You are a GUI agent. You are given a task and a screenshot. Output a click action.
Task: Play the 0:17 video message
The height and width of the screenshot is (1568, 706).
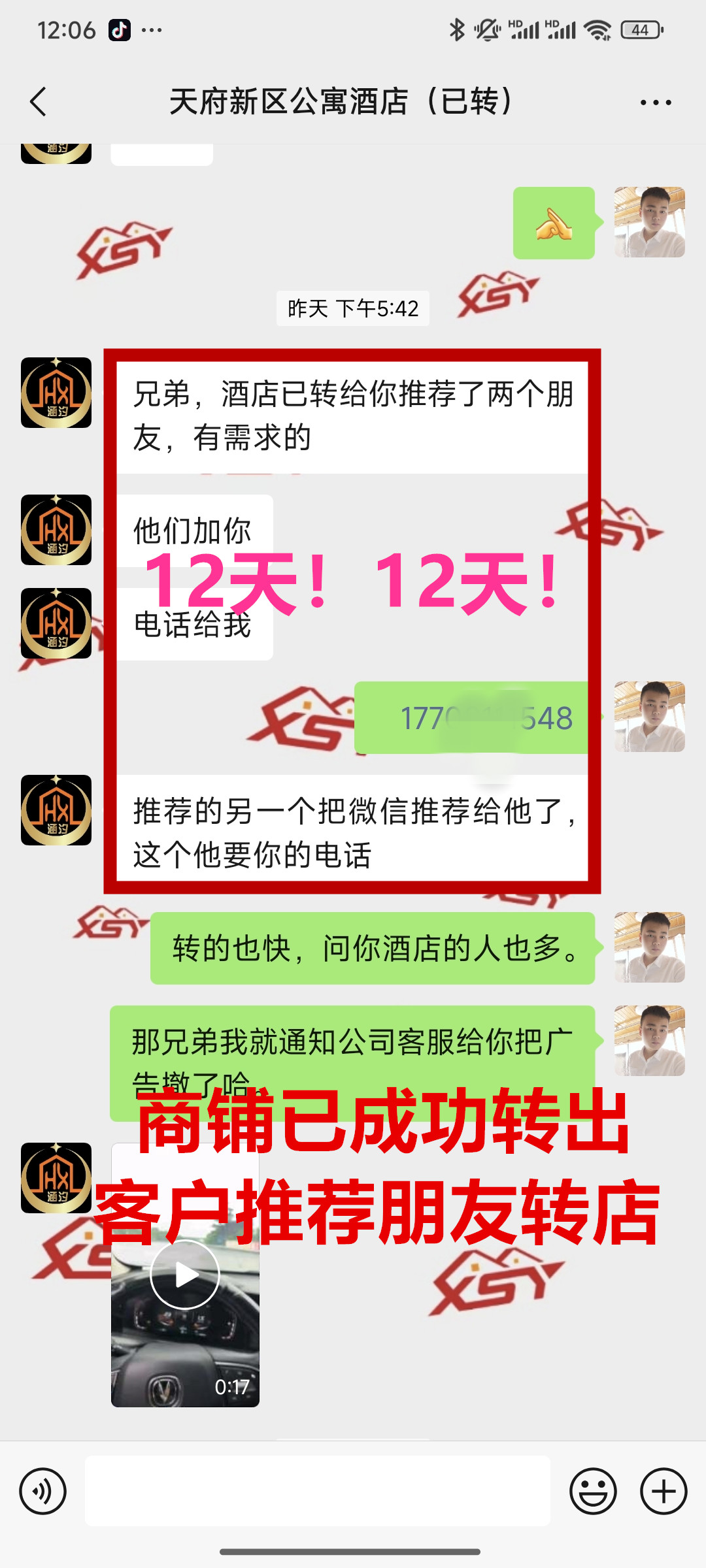pos(185,1275)
